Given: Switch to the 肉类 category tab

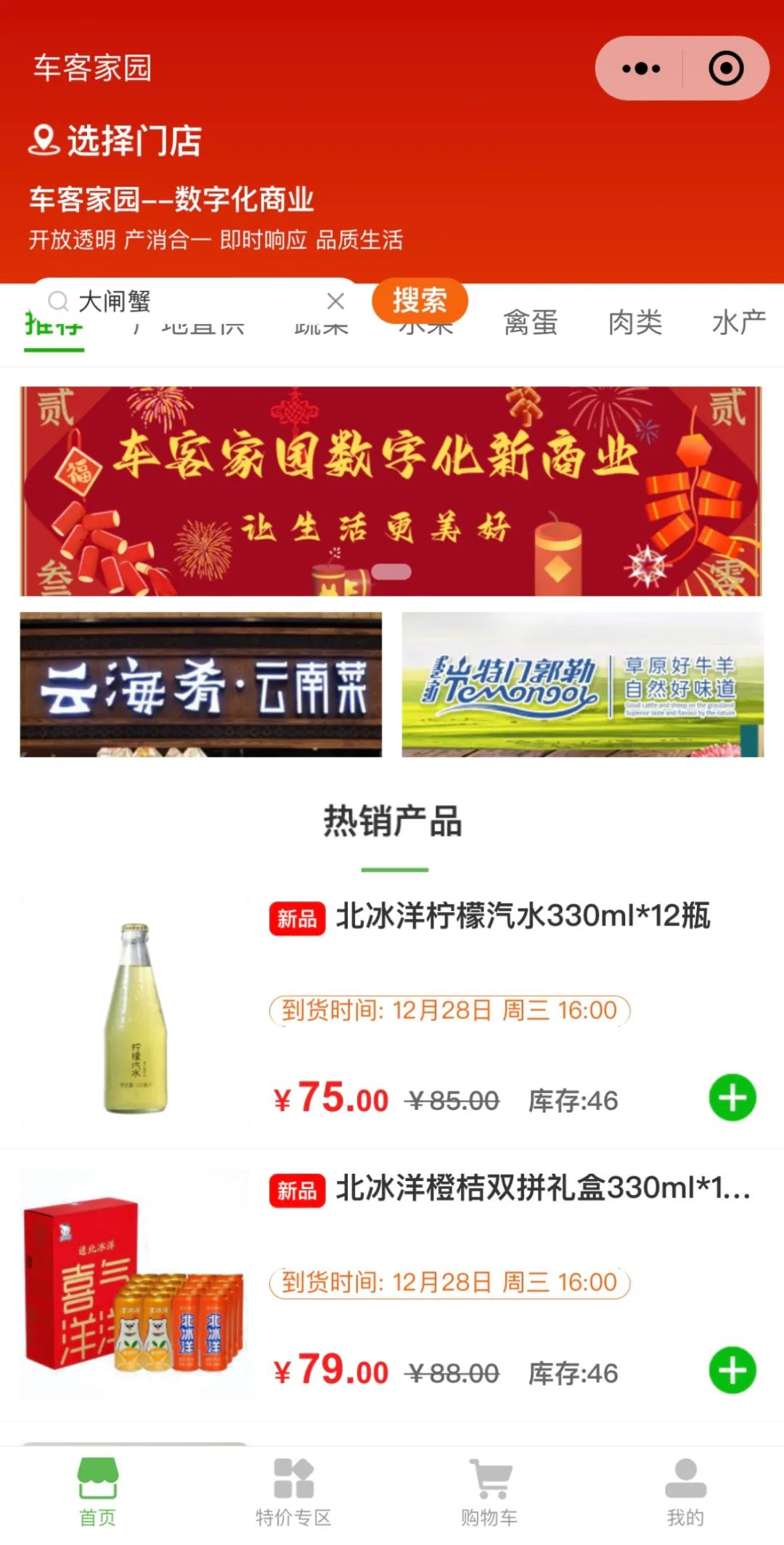Looking at the screenshot, I should click(635, 322).
